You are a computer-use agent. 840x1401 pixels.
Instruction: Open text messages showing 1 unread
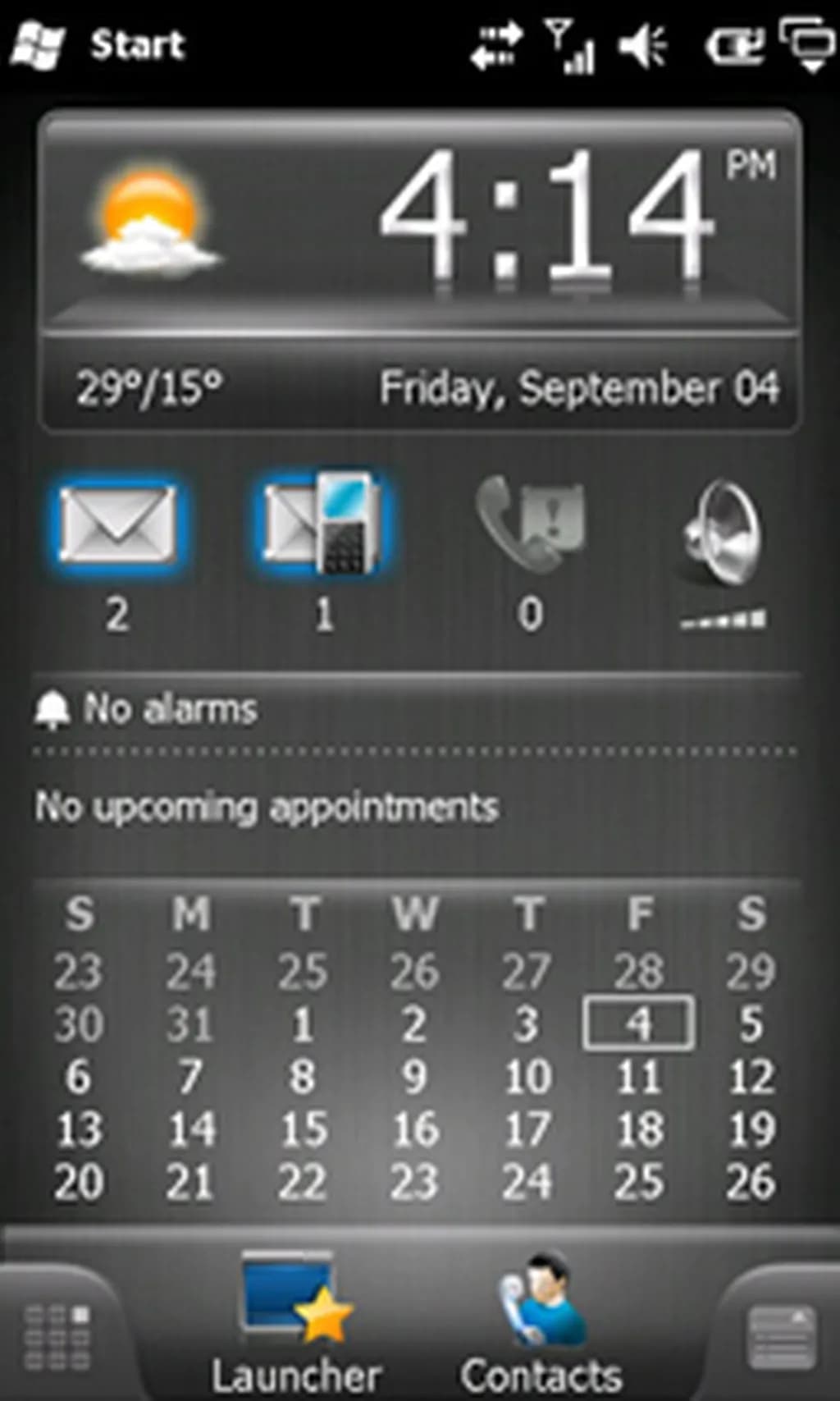coord(323,524)
